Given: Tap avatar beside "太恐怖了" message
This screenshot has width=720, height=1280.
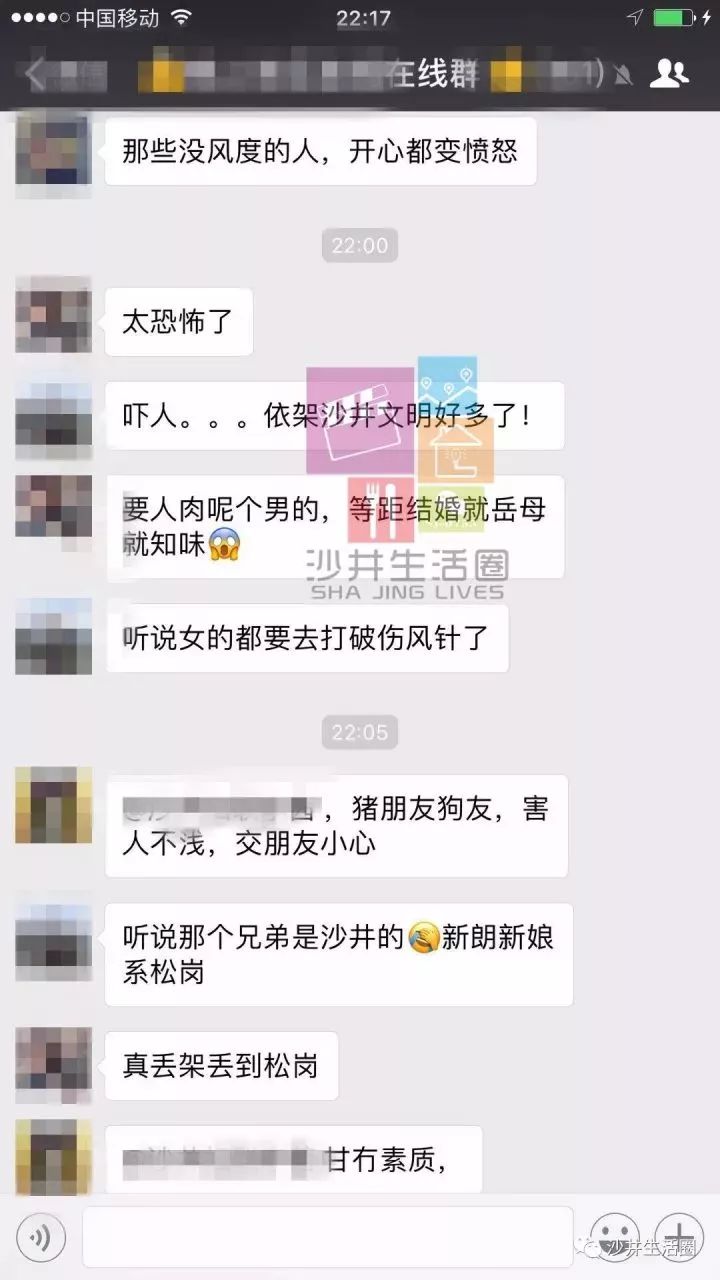Looking at the screenshot, I should [53, 314].
